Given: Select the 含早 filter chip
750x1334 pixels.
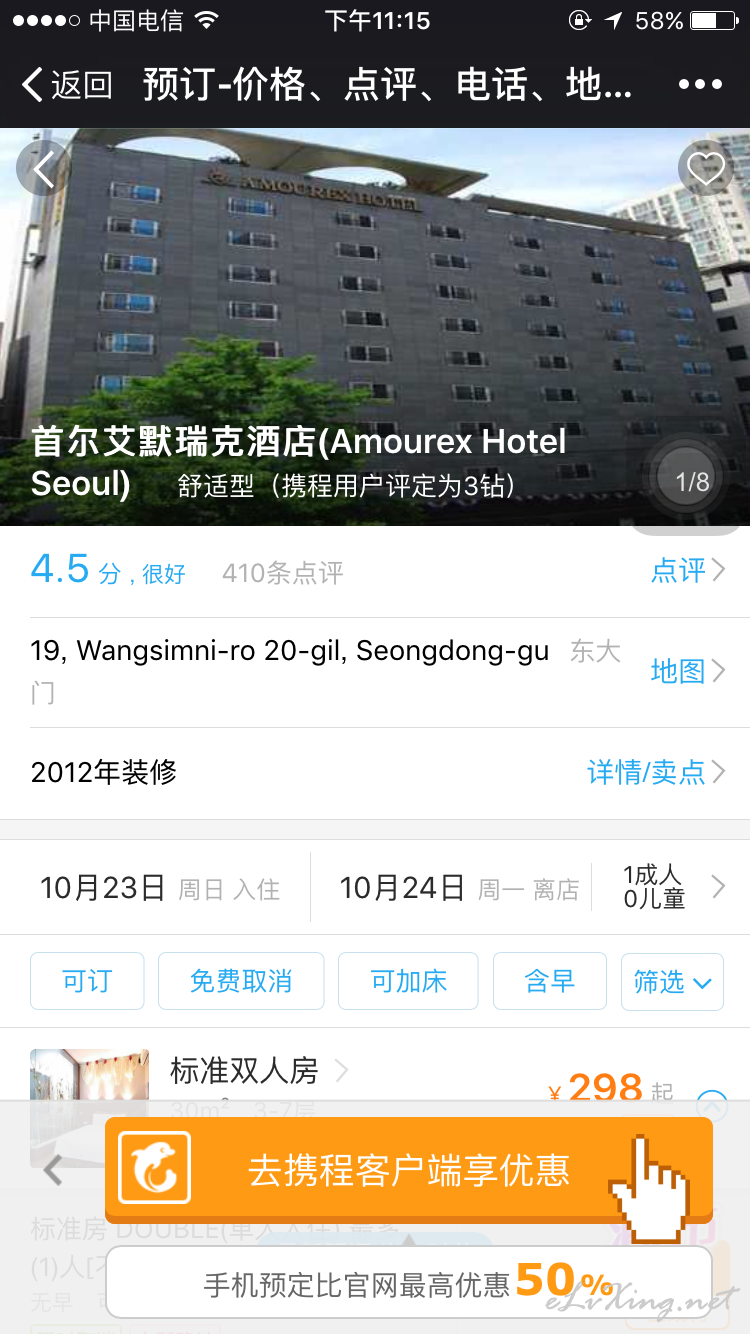Looking at the screenshot, I should (550, 981).
